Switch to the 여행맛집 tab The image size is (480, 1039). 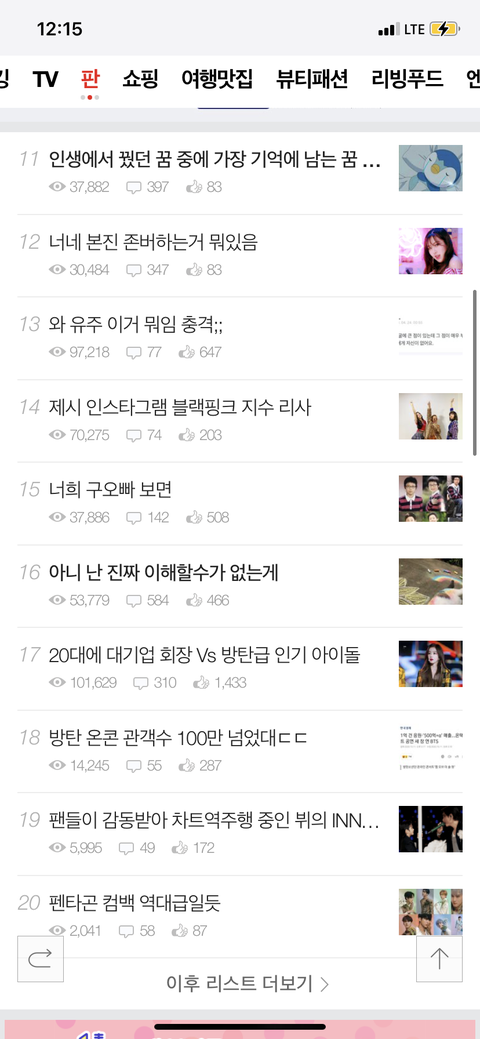point(217,80)
